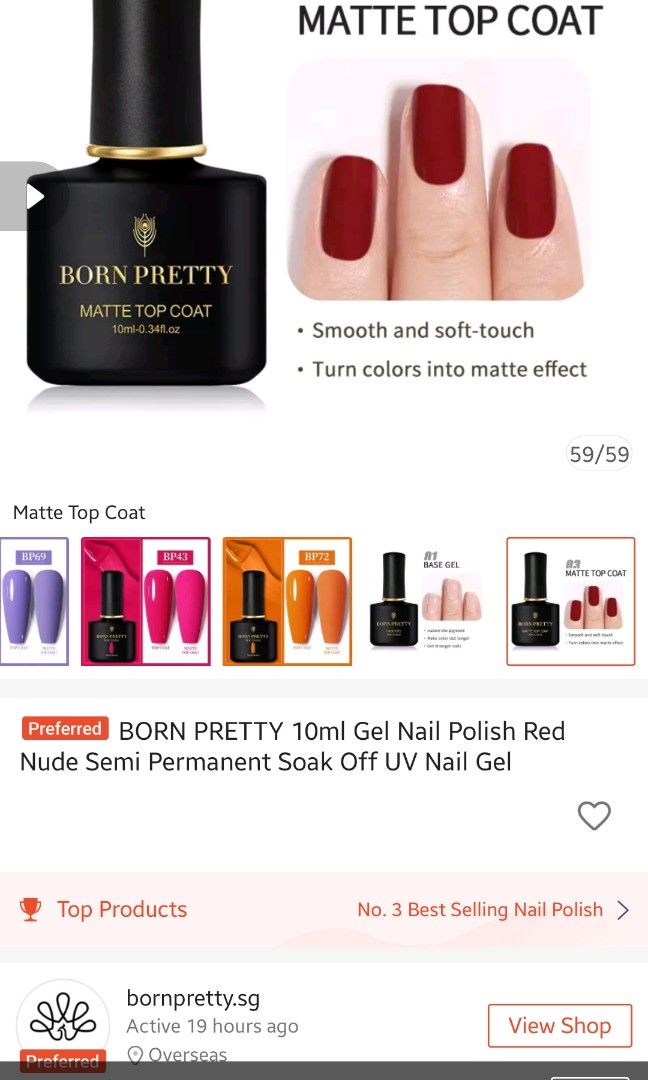
Task: Select the Matte Top Coat variant thumbnail
Action: pos(570,601)
